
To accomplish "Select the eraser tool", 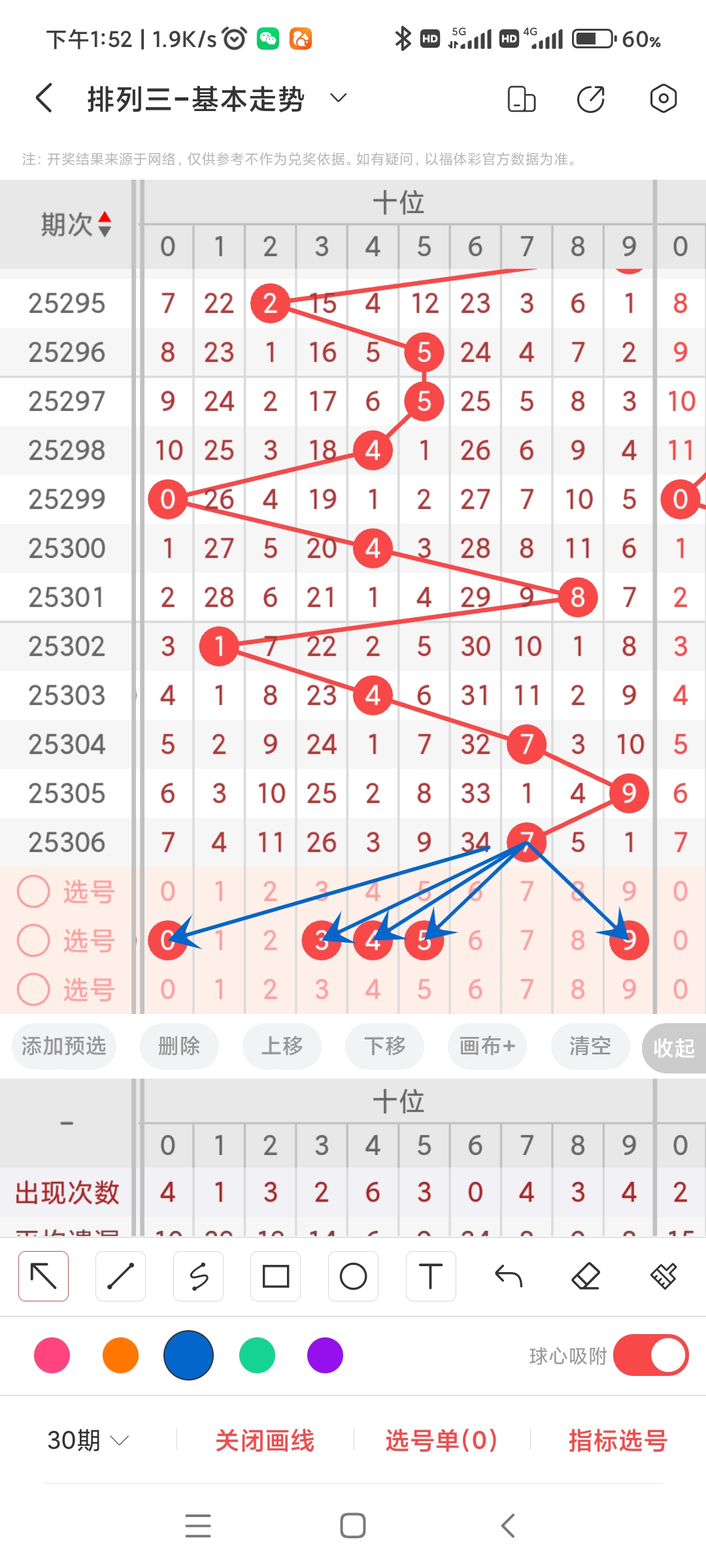I will tap(586, 1275).
